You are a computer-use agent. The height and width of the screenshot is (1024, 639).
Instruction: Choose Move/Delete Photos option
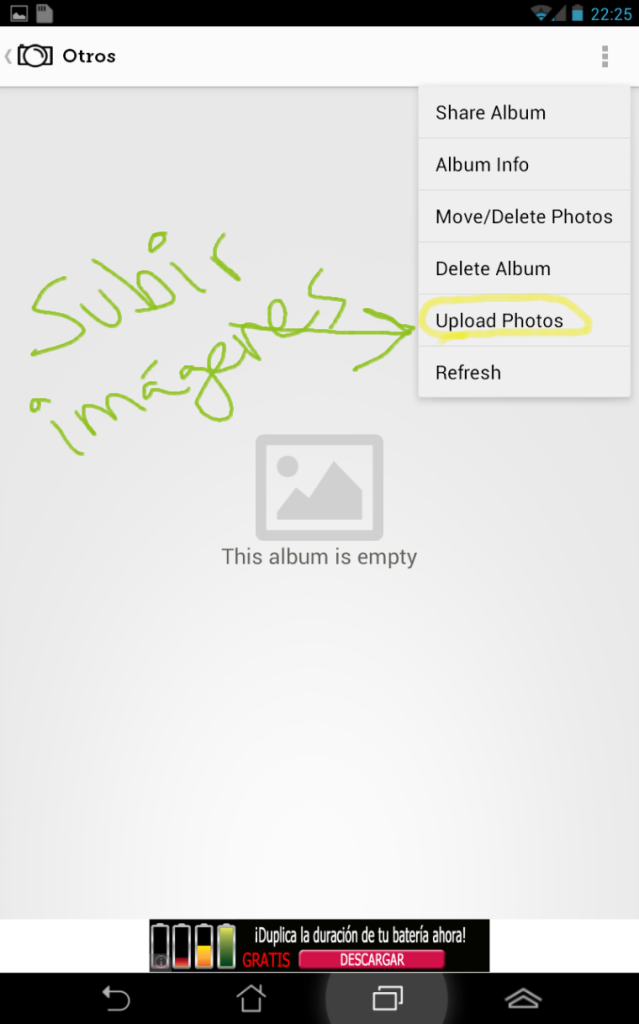click(x=524, y=217)
